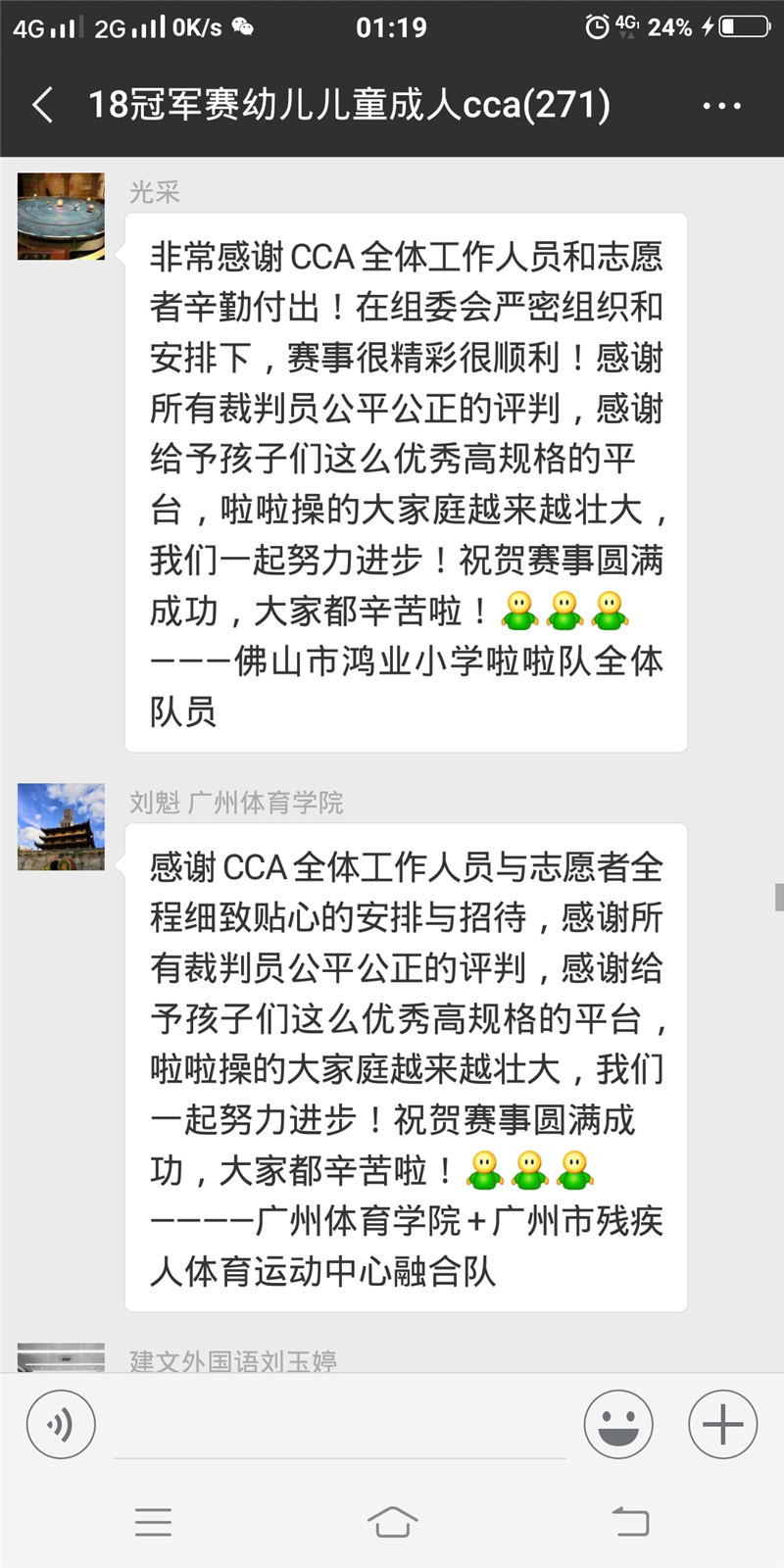Tap the system back button
Image resolution: width=784 pixels, height=1568 pixels.
click(630, 1521)
